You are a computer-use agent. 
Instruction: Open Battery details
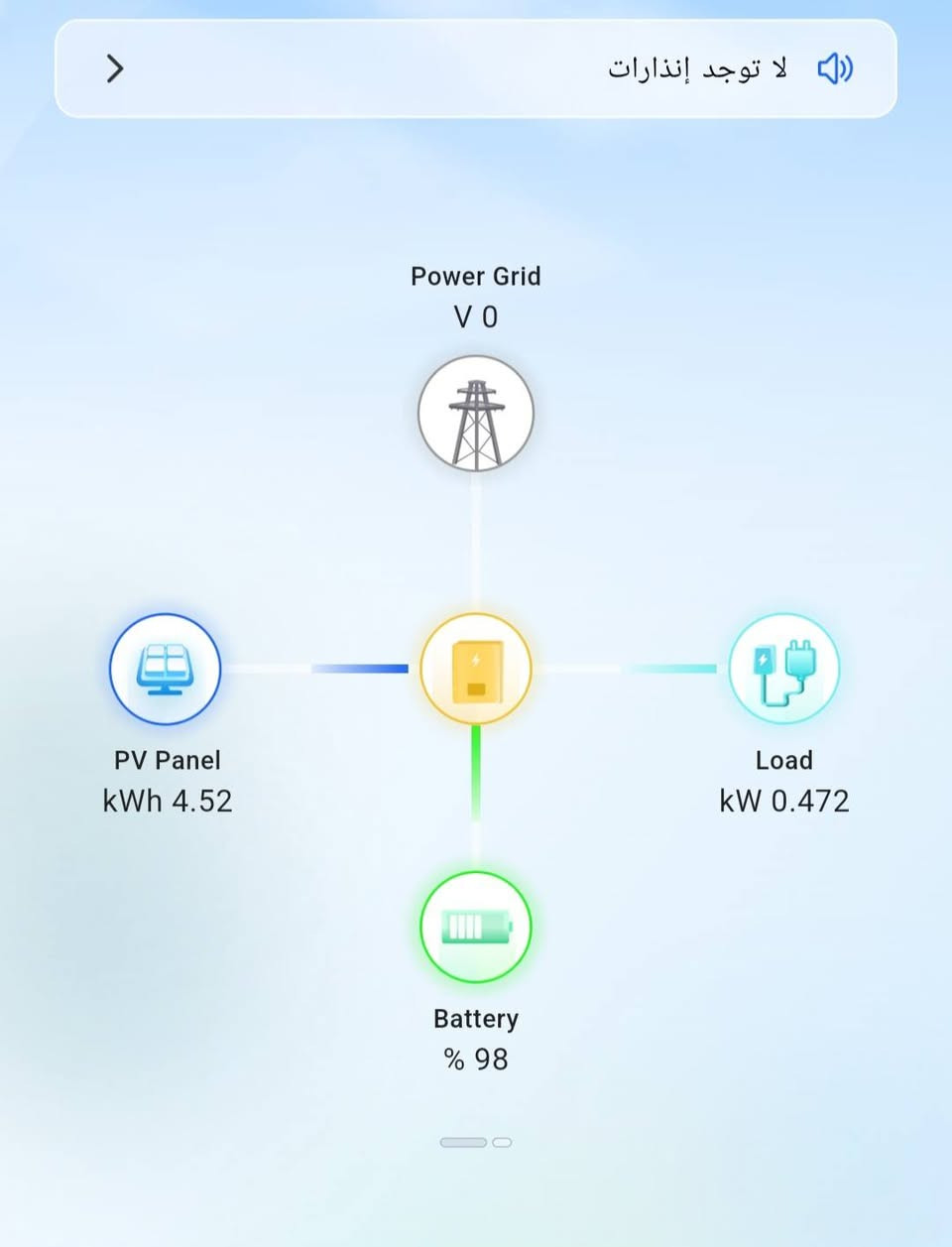pyautogui.click(x=476, y=927)
